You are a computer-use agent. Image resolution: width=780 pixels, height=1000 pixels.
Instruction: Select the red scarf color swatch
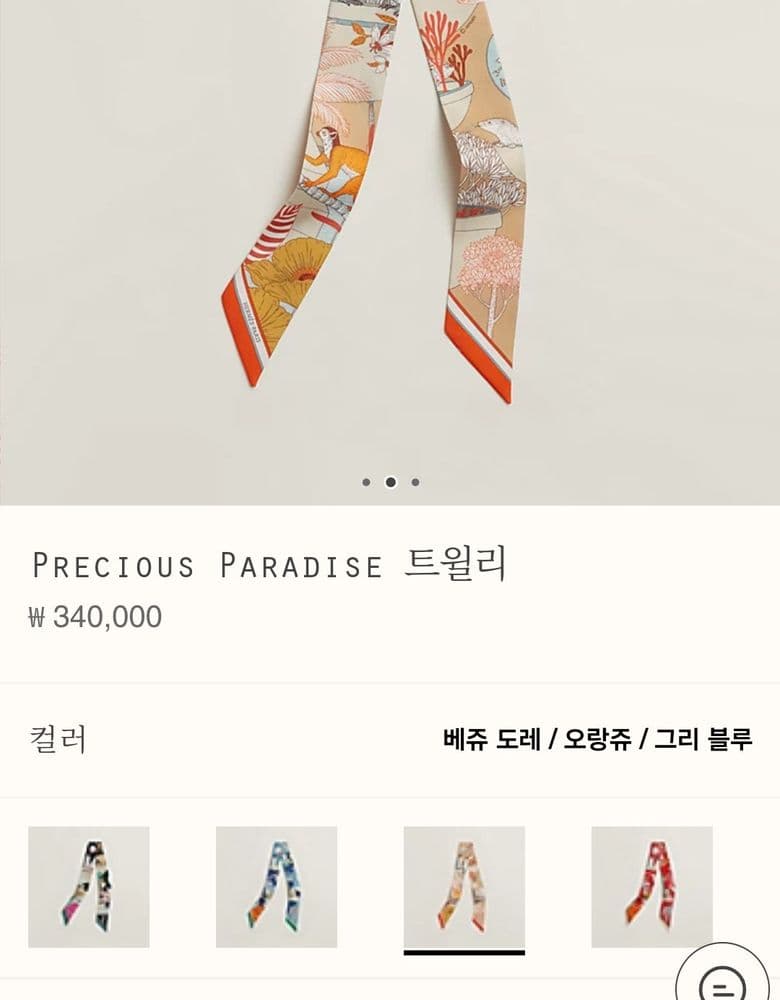coord(652,887)
